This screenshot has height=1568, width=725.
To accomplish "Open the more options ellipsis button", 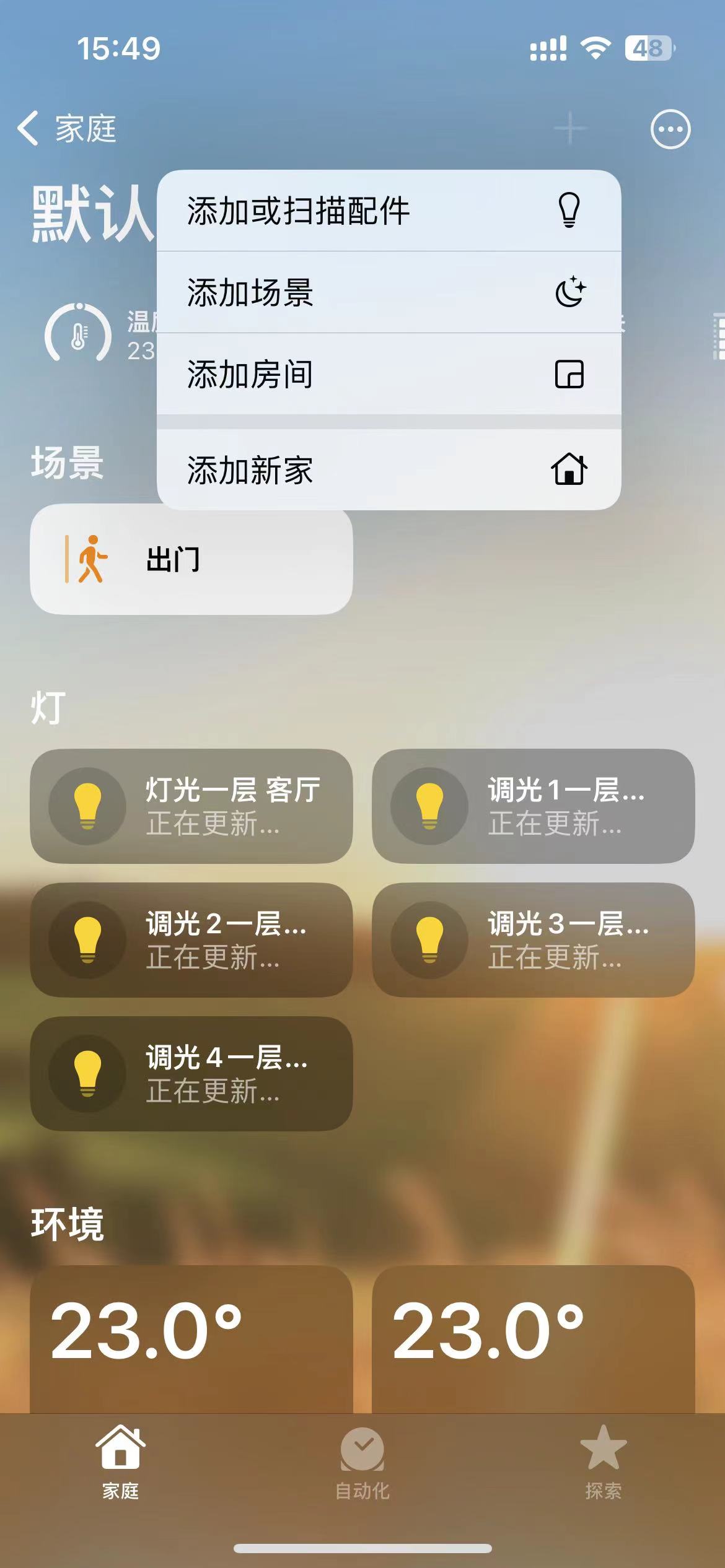I will coord(670,129).
